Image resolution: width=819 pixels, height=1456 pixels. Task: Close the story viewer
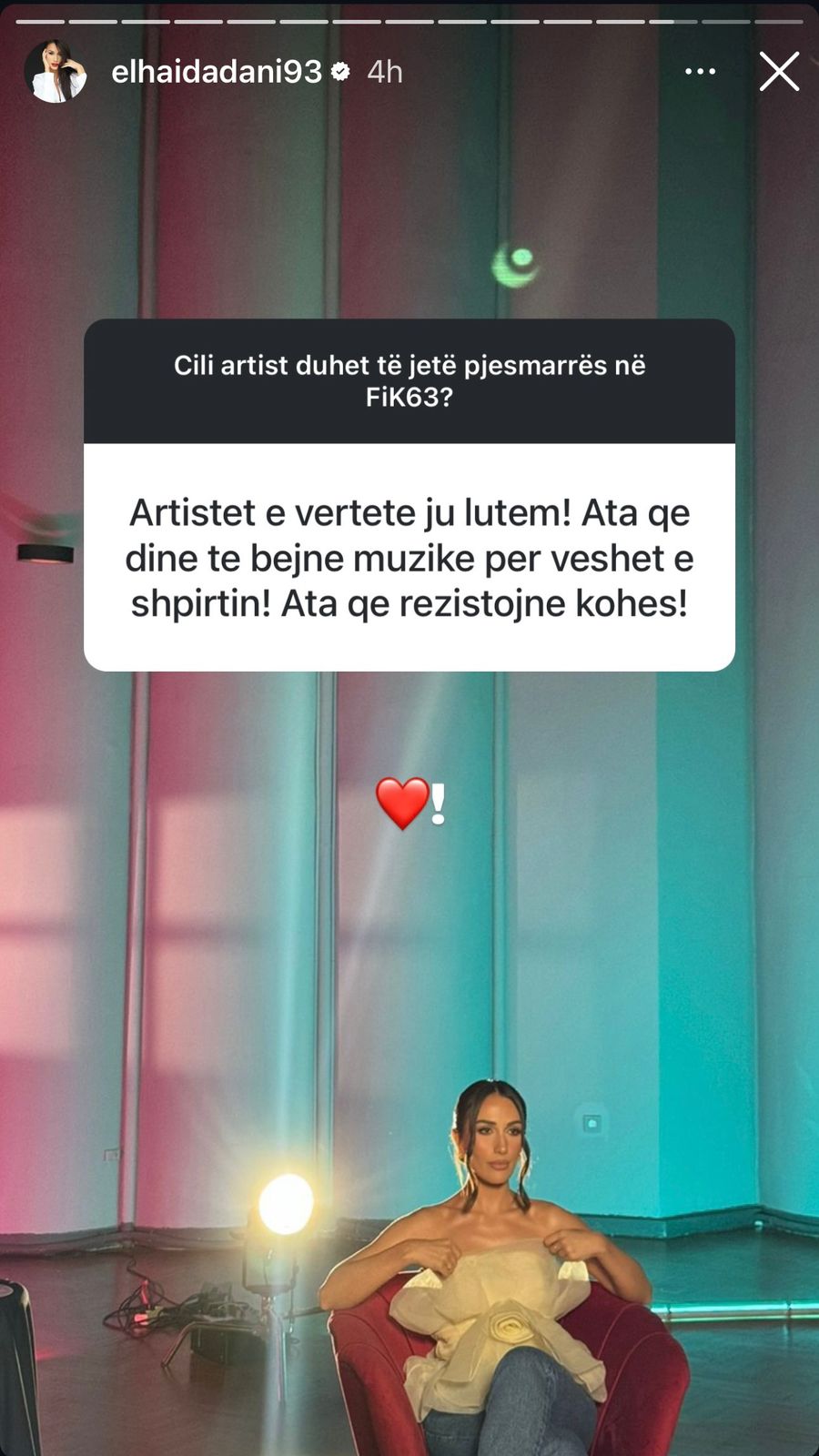[779, 71]
